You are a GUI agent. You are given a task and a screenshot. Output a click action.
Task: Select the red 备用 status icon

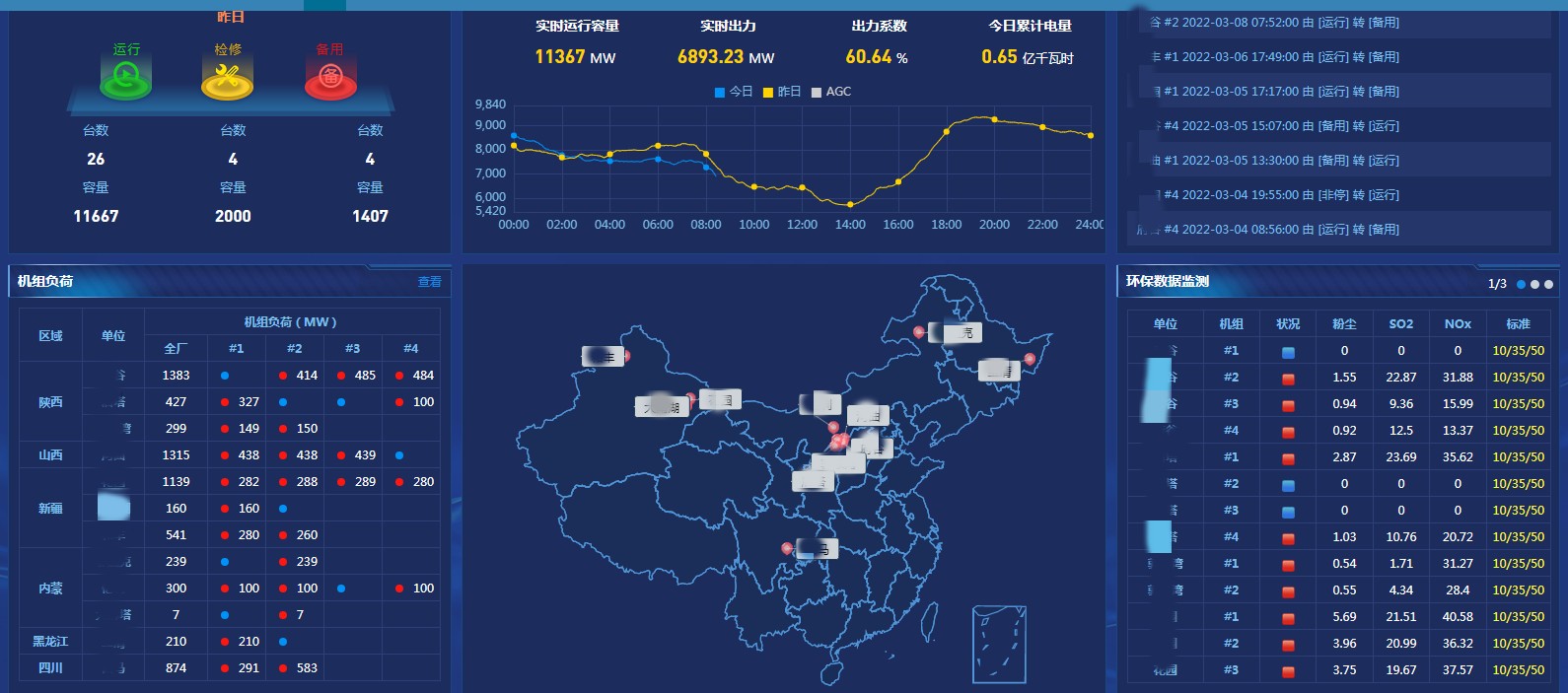330,77
